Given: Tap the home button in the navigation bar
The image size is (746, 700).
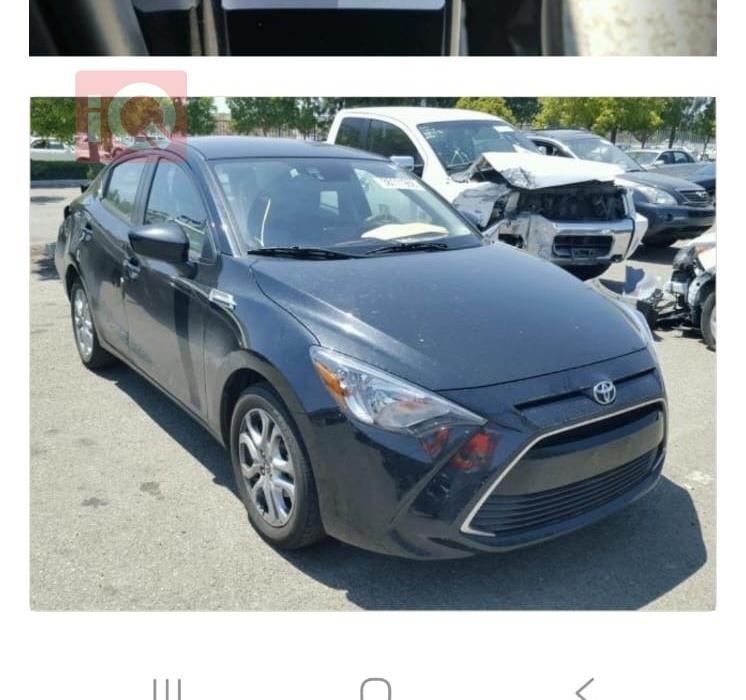Looking at the screenshot, I should pyautogui.click(x=375, y=690).
